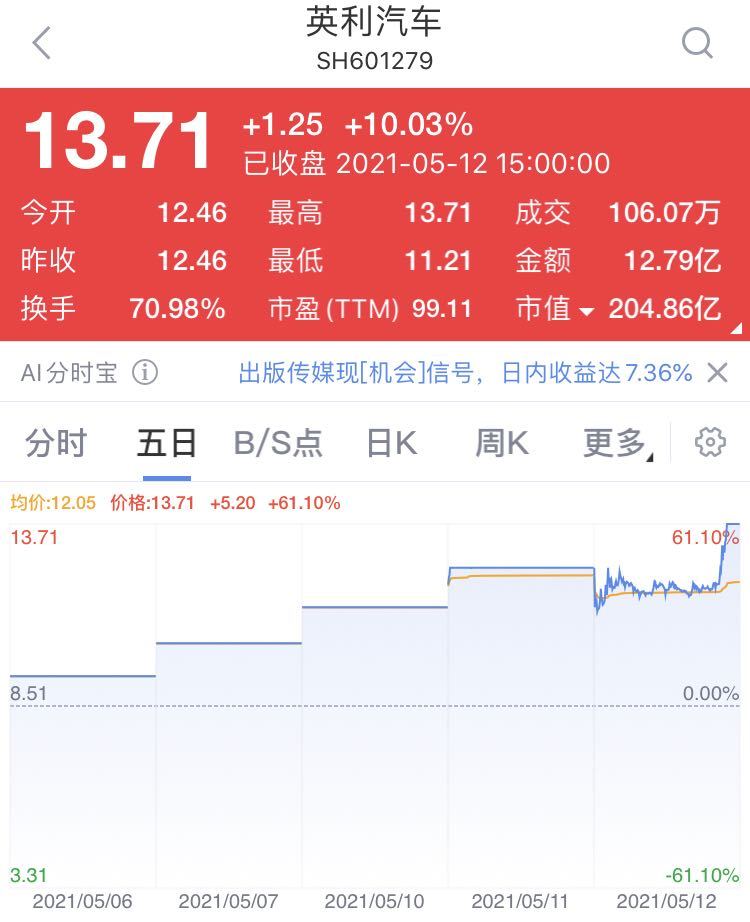This screenshot has height=922, width=750.
Task: View the 周K chart
Action: (501, 442)
